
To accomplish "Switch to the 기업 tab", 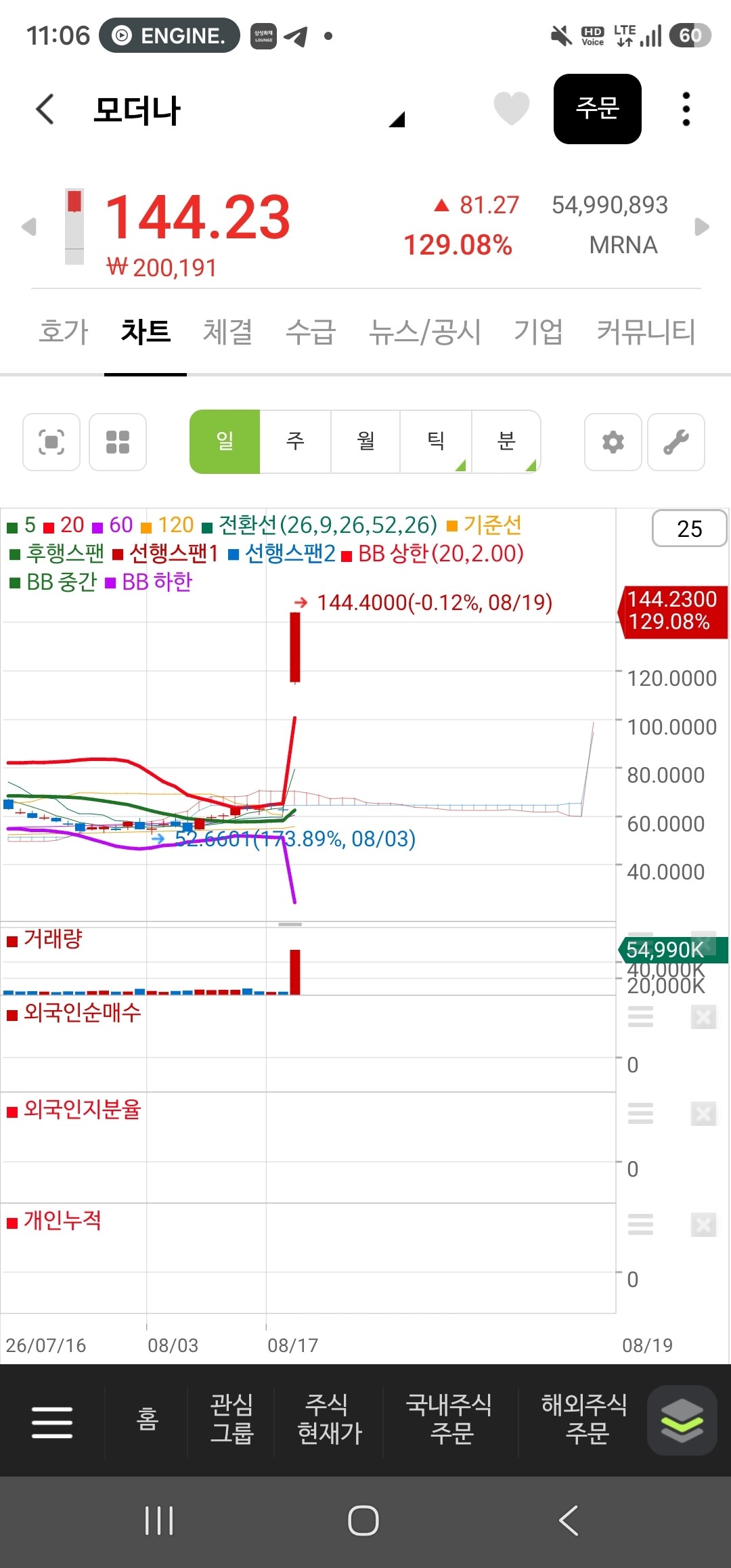I will [x=538, y=332].
